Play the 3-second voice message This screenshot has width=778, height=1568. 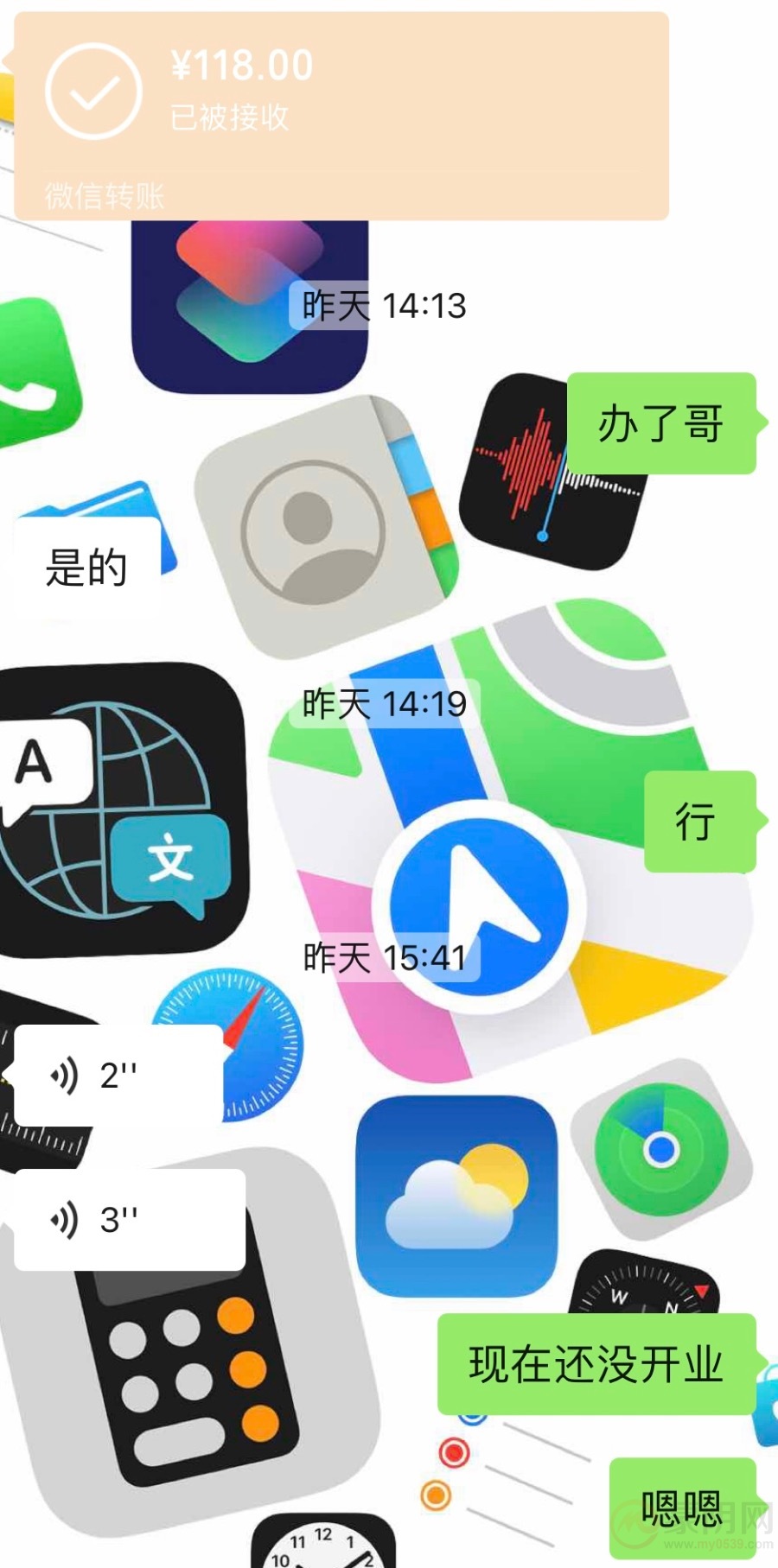click(130, 1220)
